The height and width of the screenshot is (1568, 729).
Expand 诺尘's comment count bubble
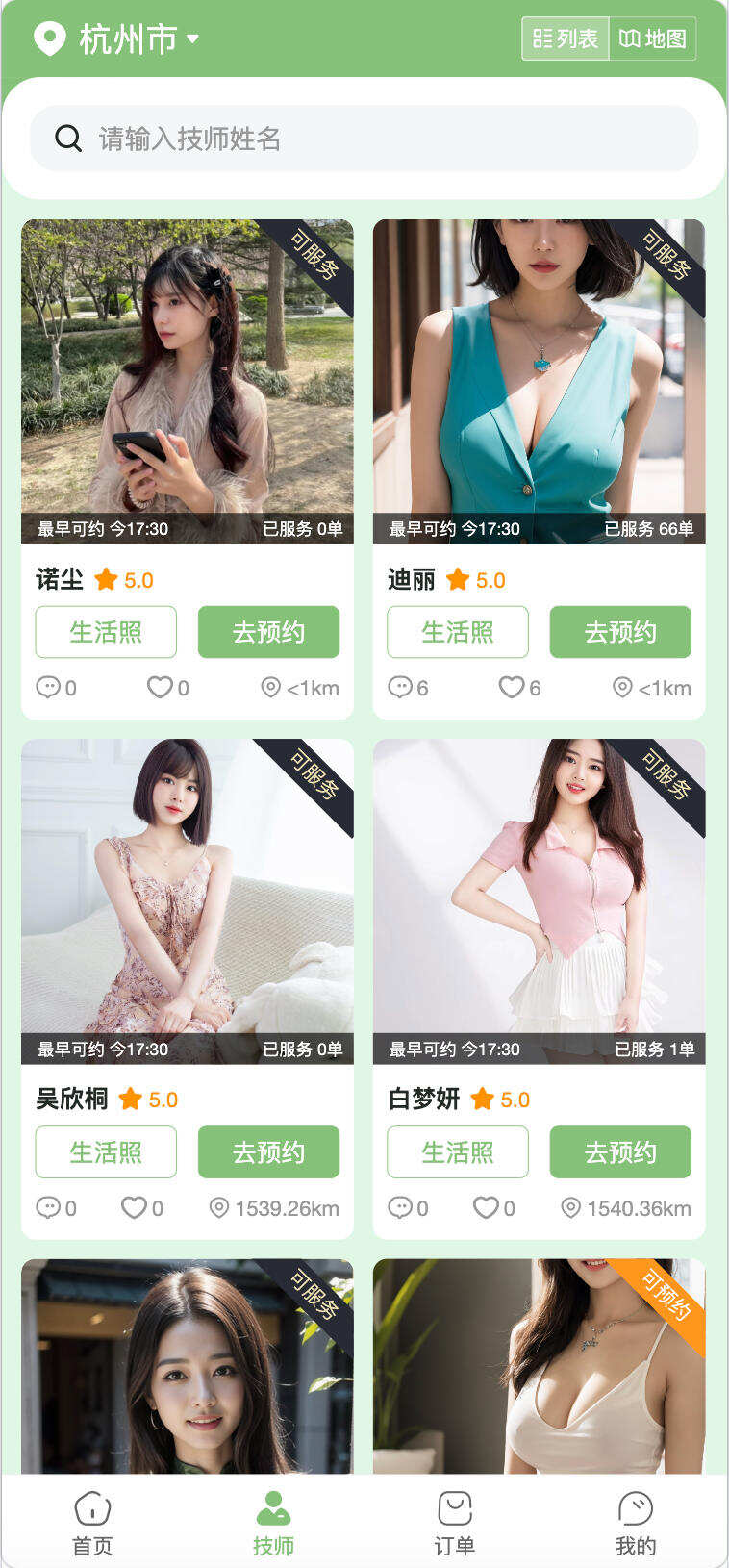48,687
